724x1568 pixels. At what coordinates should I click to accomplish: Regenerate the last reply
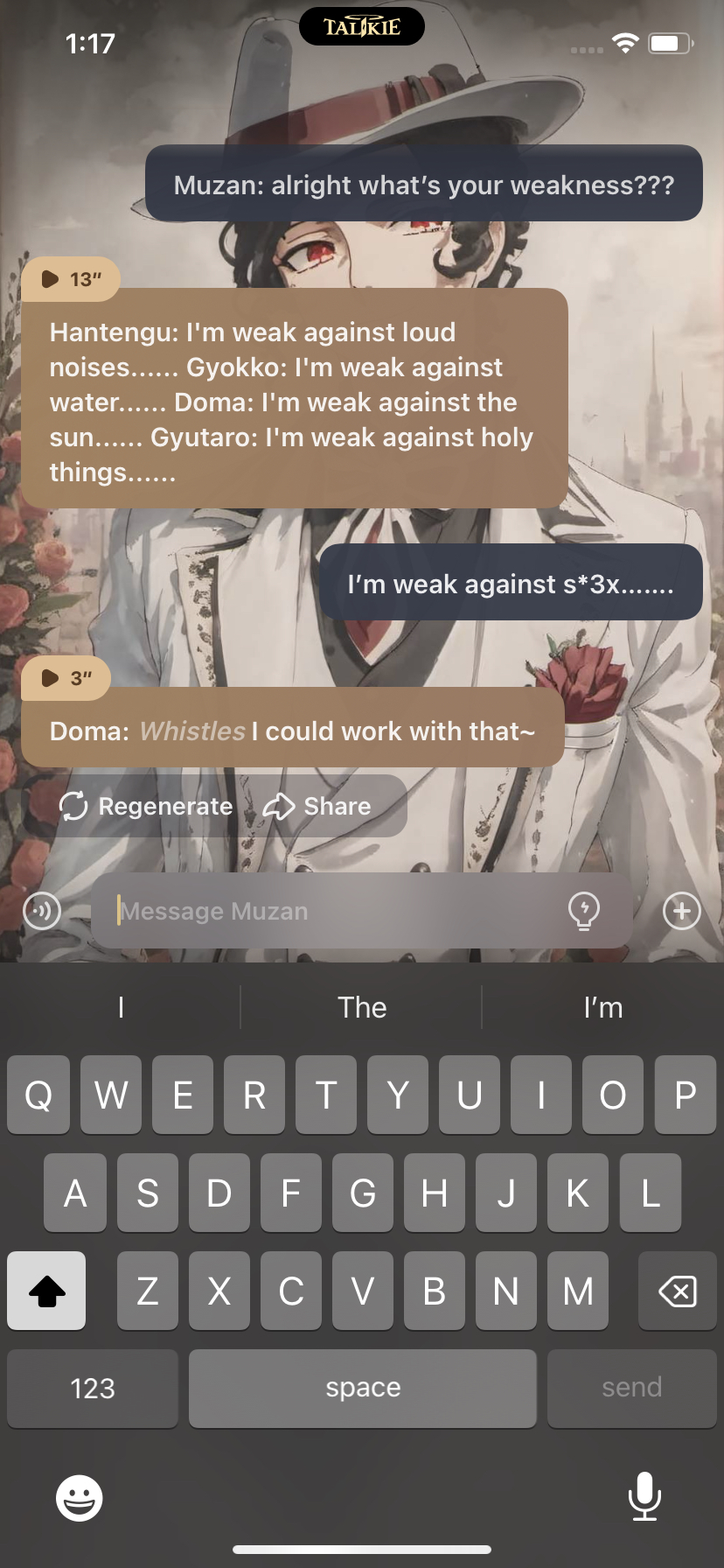tap(147, 806)
